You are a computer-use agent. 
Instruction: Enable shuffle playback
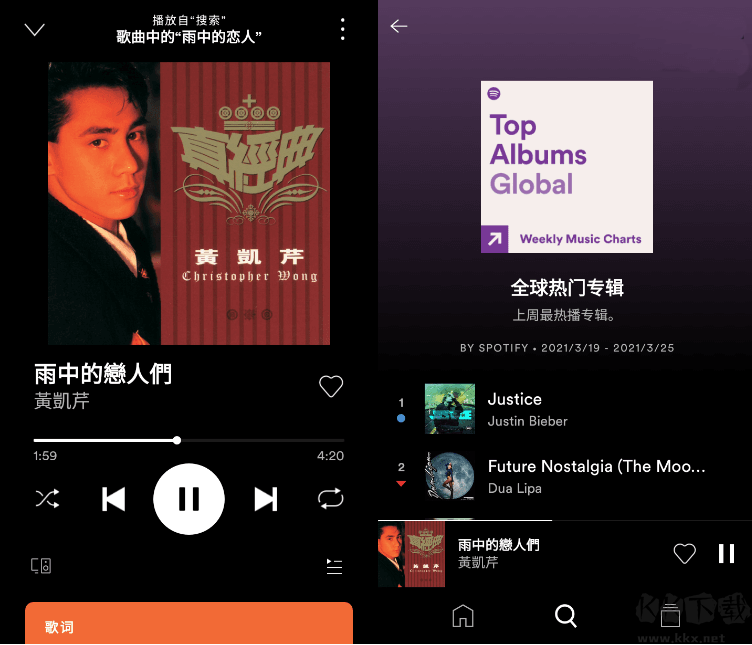pyautogui.click(x=47, y=499)
